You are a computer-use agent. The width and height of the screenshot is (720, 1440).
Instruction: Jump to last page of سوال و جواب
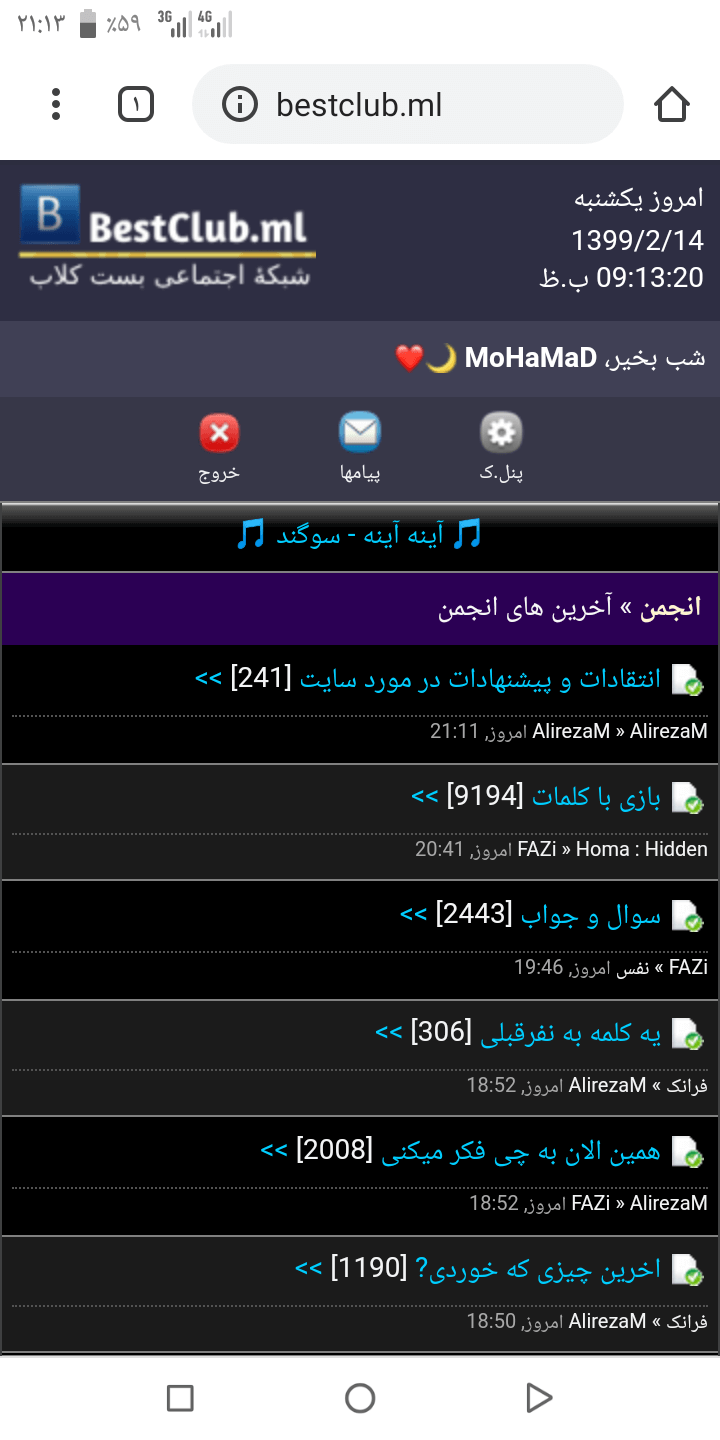coord(414,915)
